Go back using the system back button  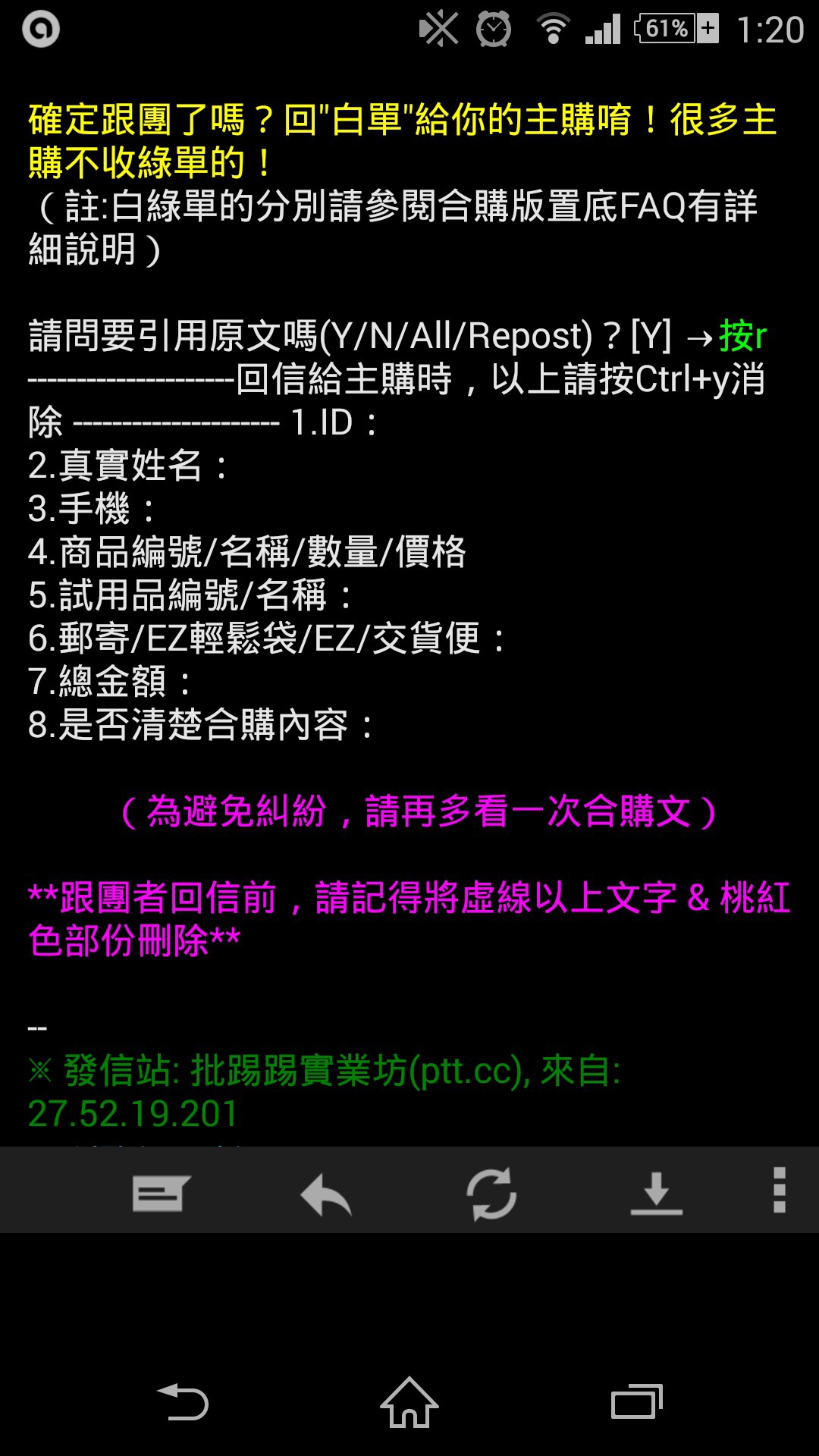tap(183, 1402)
